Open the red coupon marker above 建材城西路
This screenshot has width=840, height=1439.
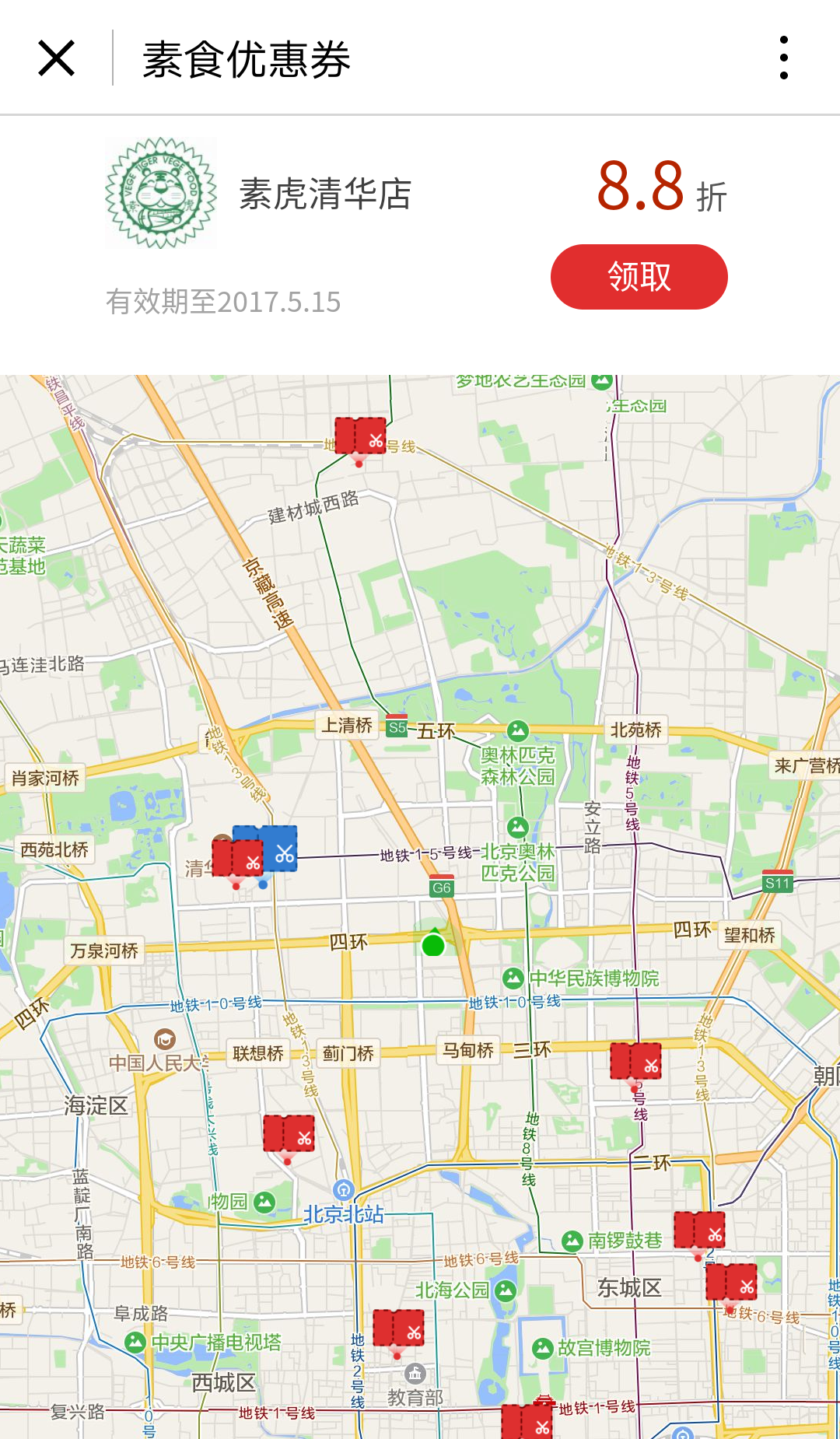360,437
